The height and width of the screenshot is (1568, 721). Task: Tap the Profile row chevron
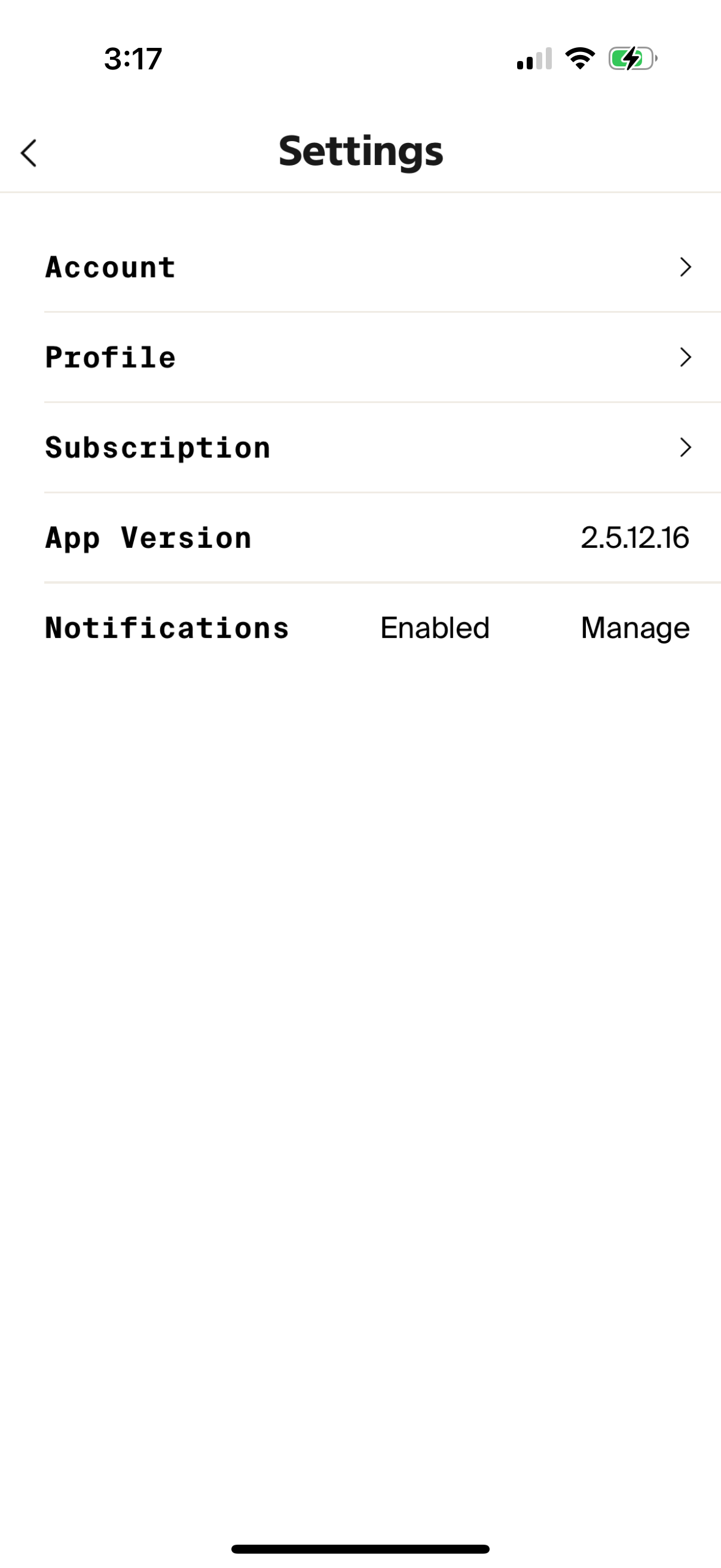tap(685, 356)
